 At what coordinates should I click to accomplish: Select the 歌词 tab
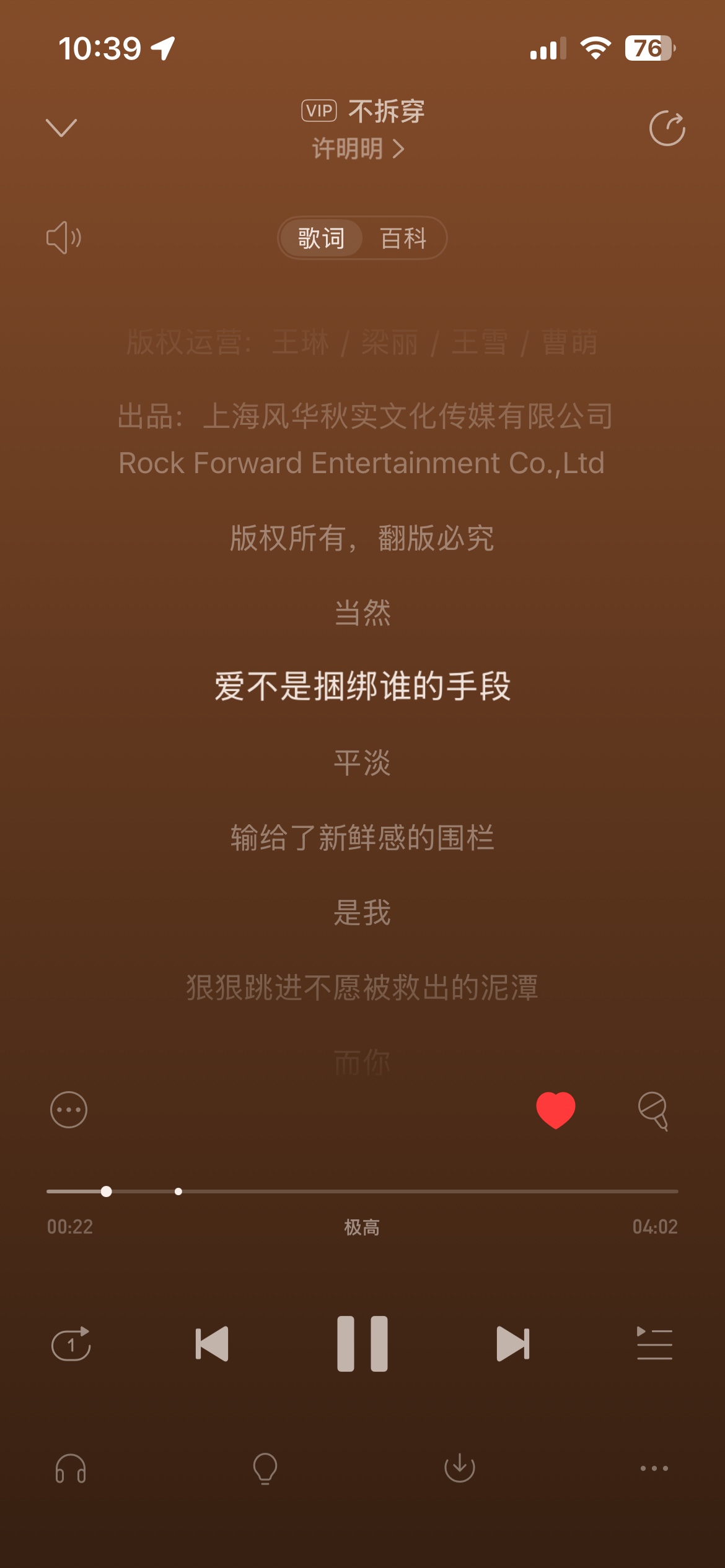tap(321, 238)
